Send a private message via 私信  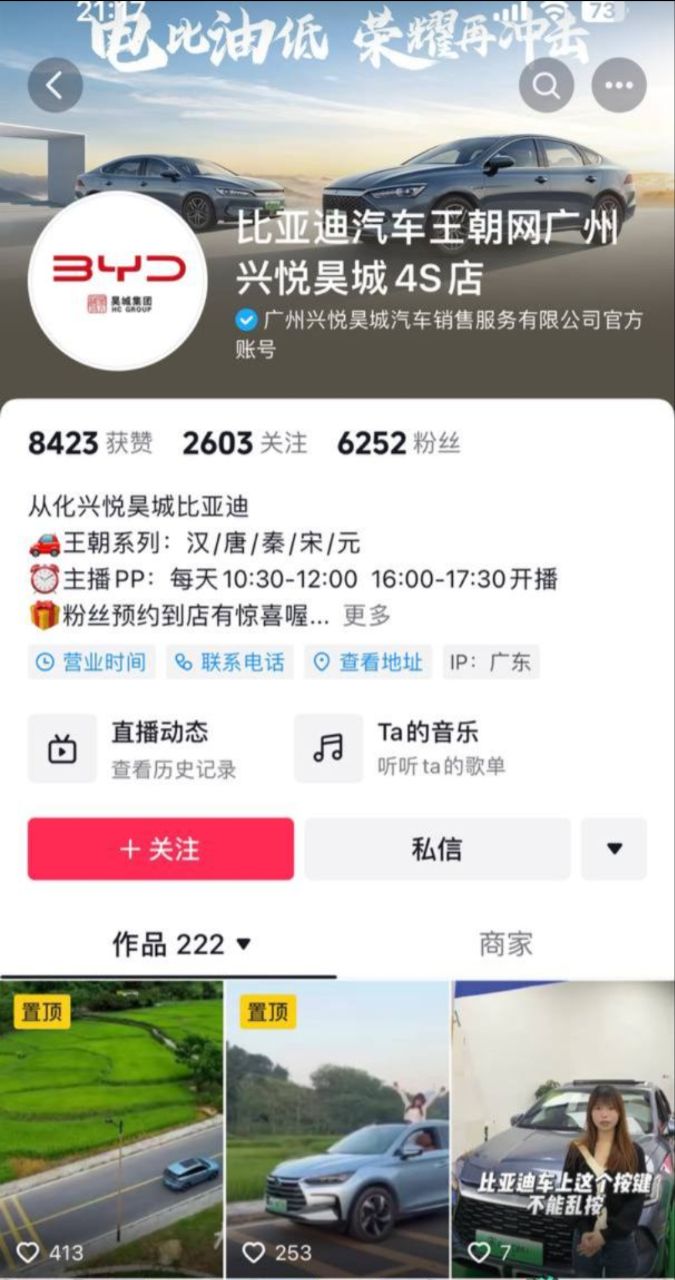pos(437,849)
